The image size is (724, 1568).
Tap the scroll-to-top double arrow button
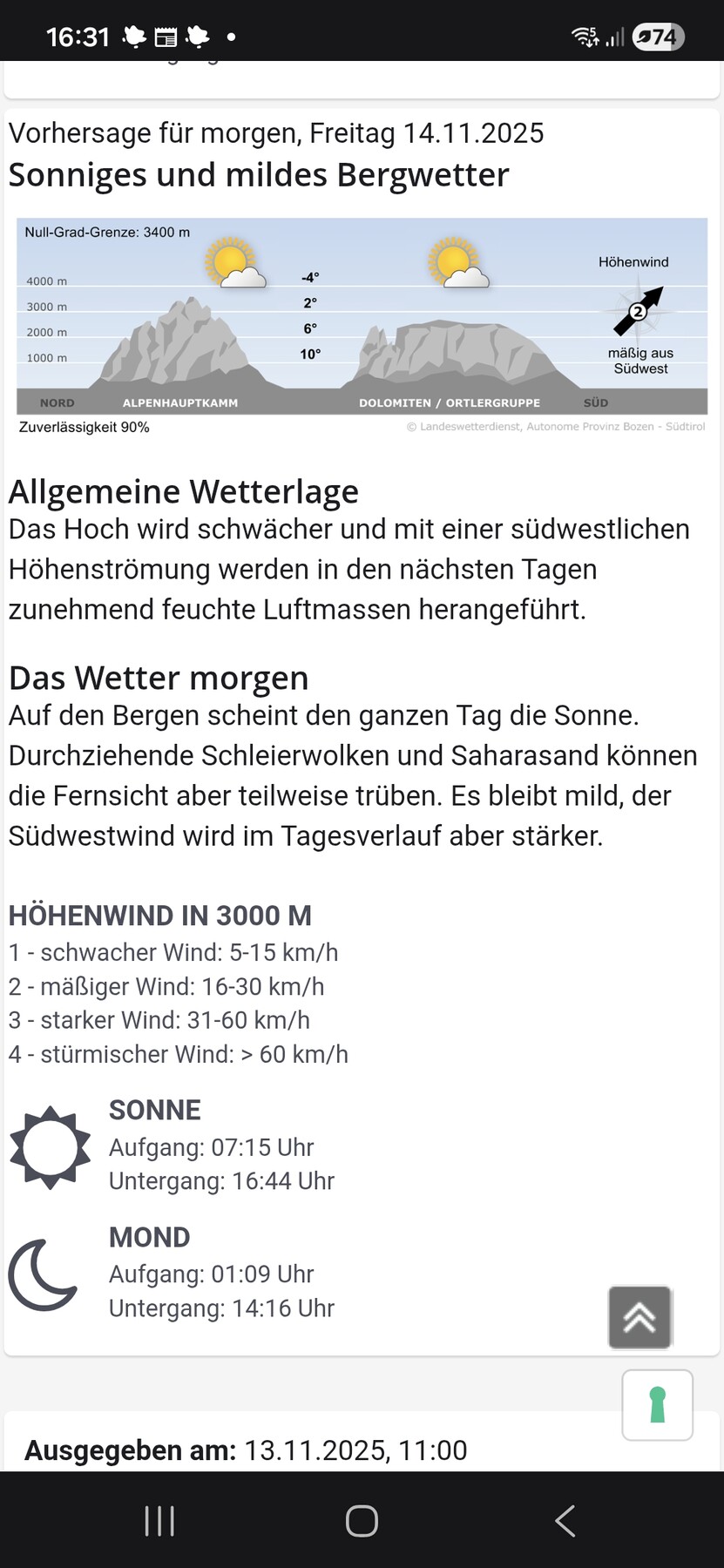(639, 1317)
